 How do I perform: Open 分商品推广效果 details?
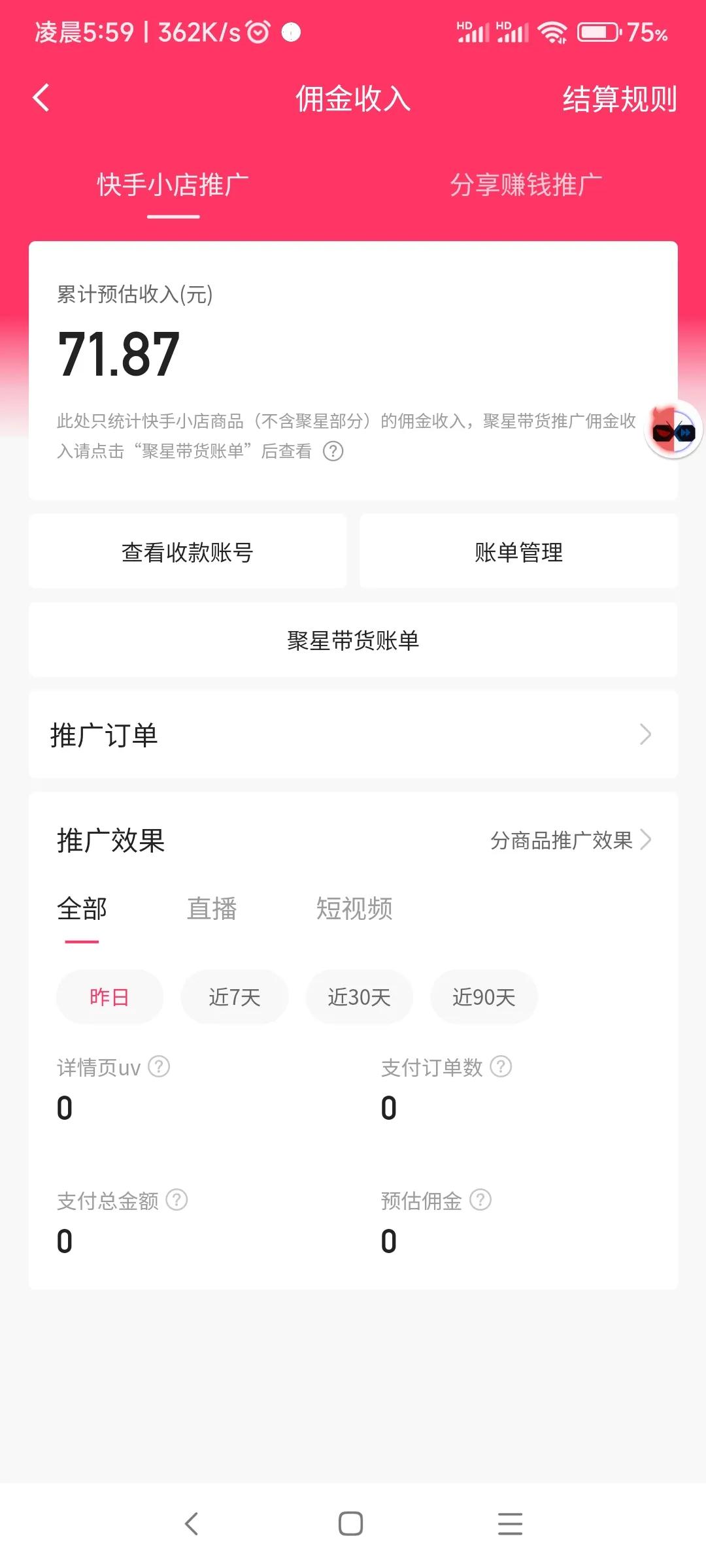[562, 840]
